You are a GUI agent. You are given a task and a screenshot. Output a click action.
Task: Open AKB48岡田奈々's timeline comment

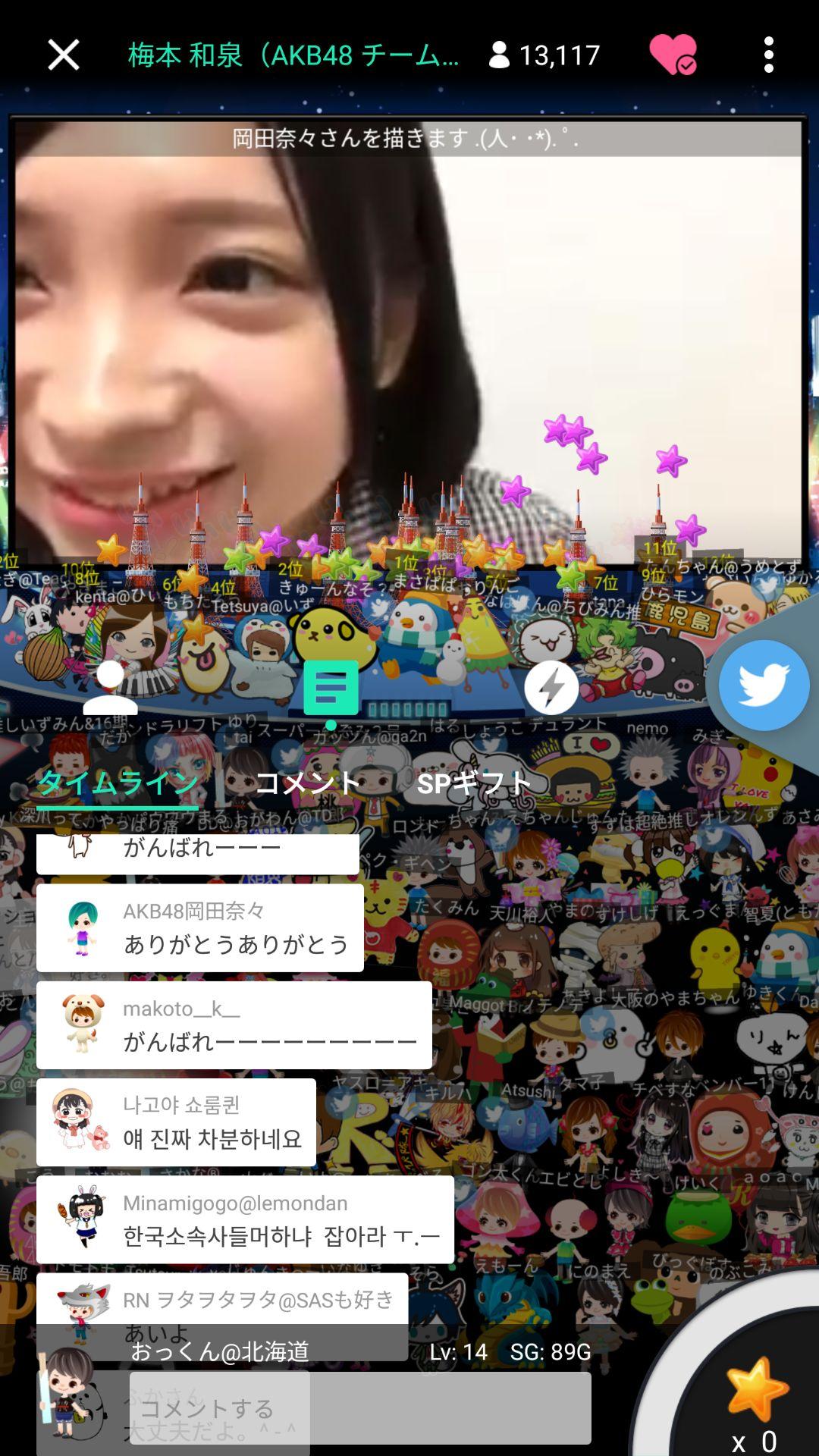pyautogui.click(x=200, y=927)
